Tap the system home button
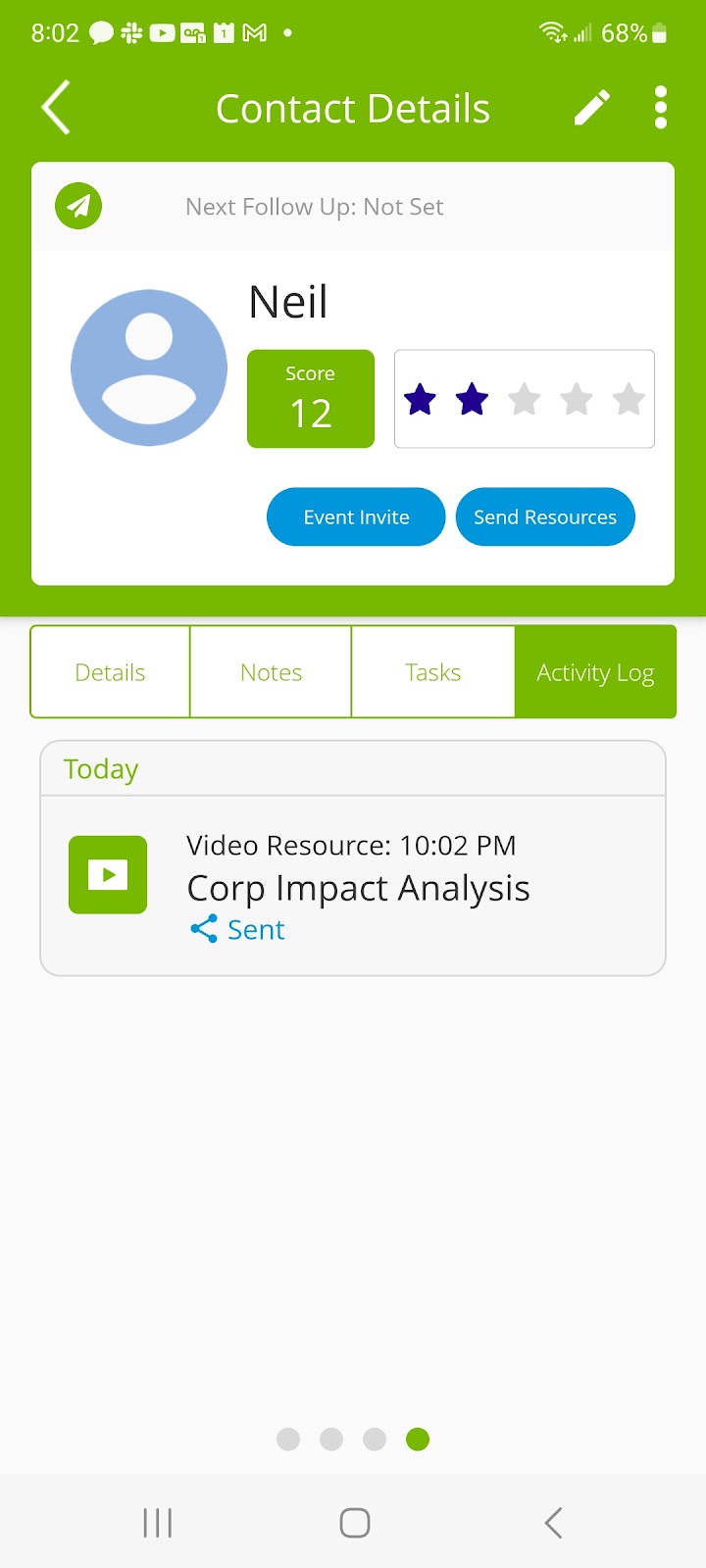 point(354,1523)
